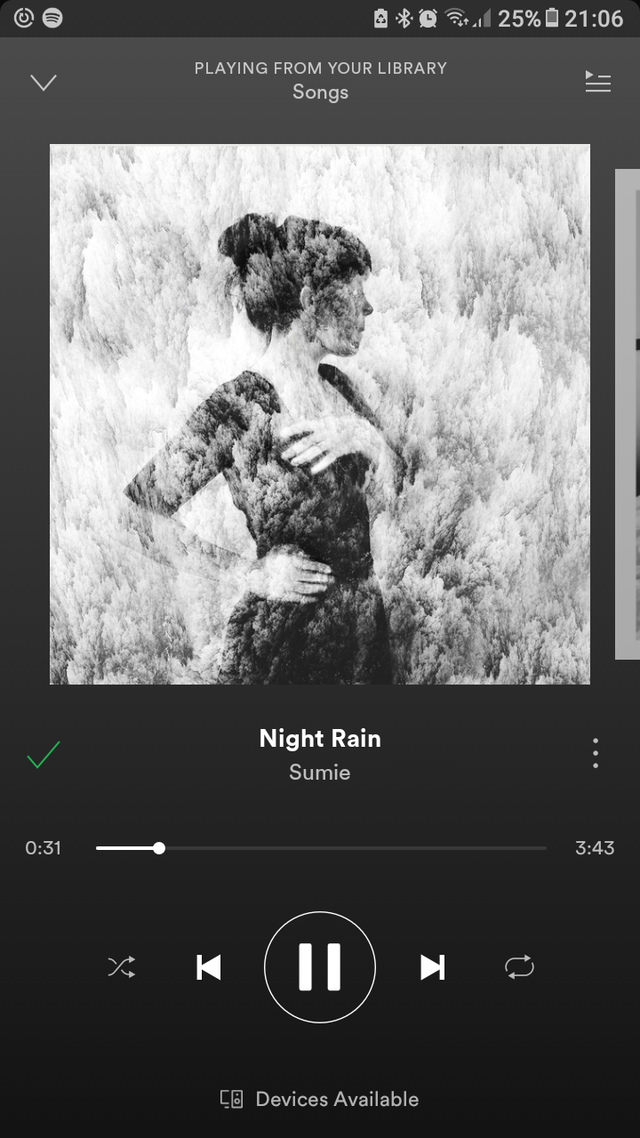Open the play queue
The width and height of the screenshot is (640, 1138).
pos(597,82)
